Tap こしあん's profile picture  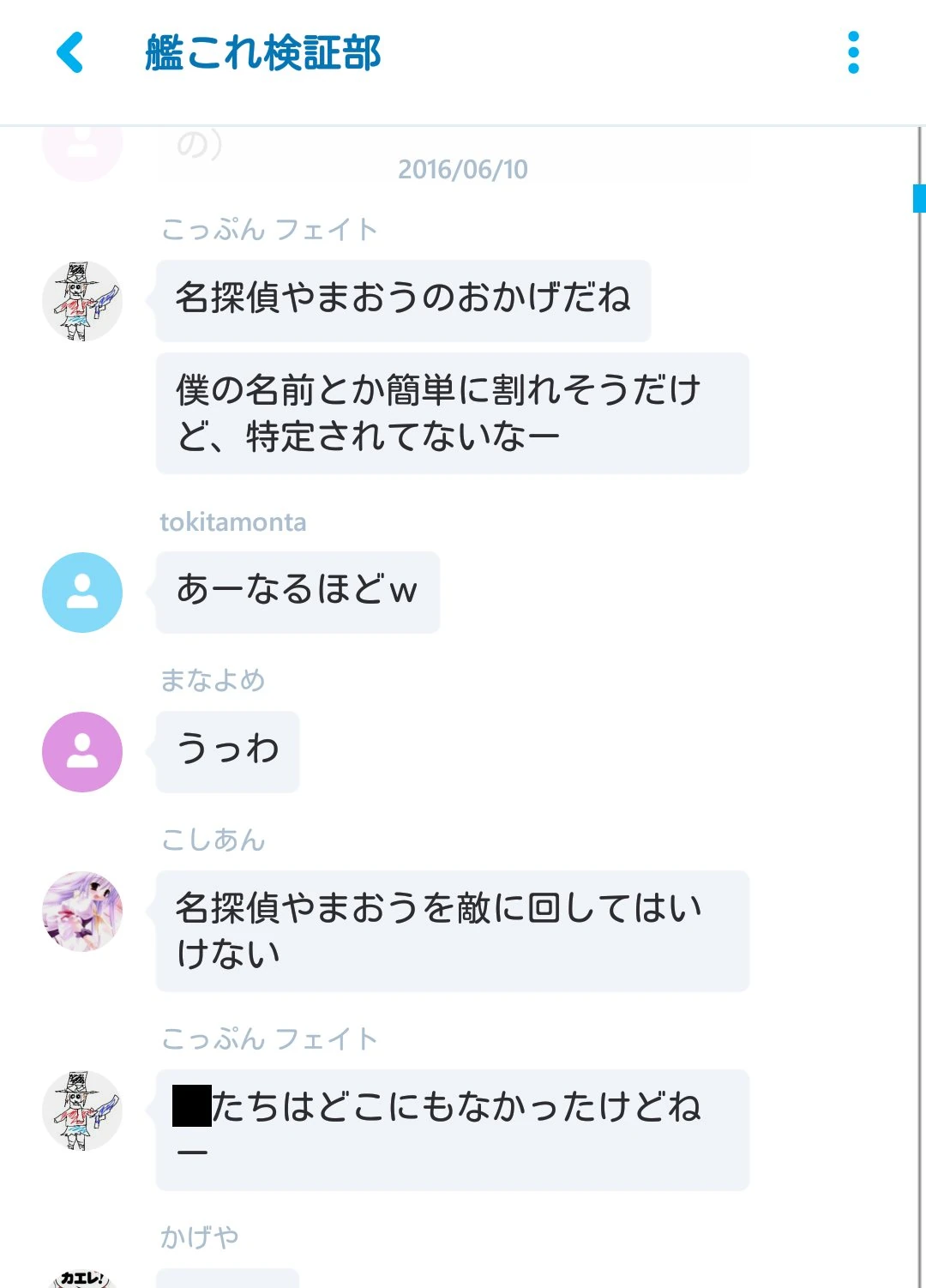pyautogui.click(x=82, y=912)
